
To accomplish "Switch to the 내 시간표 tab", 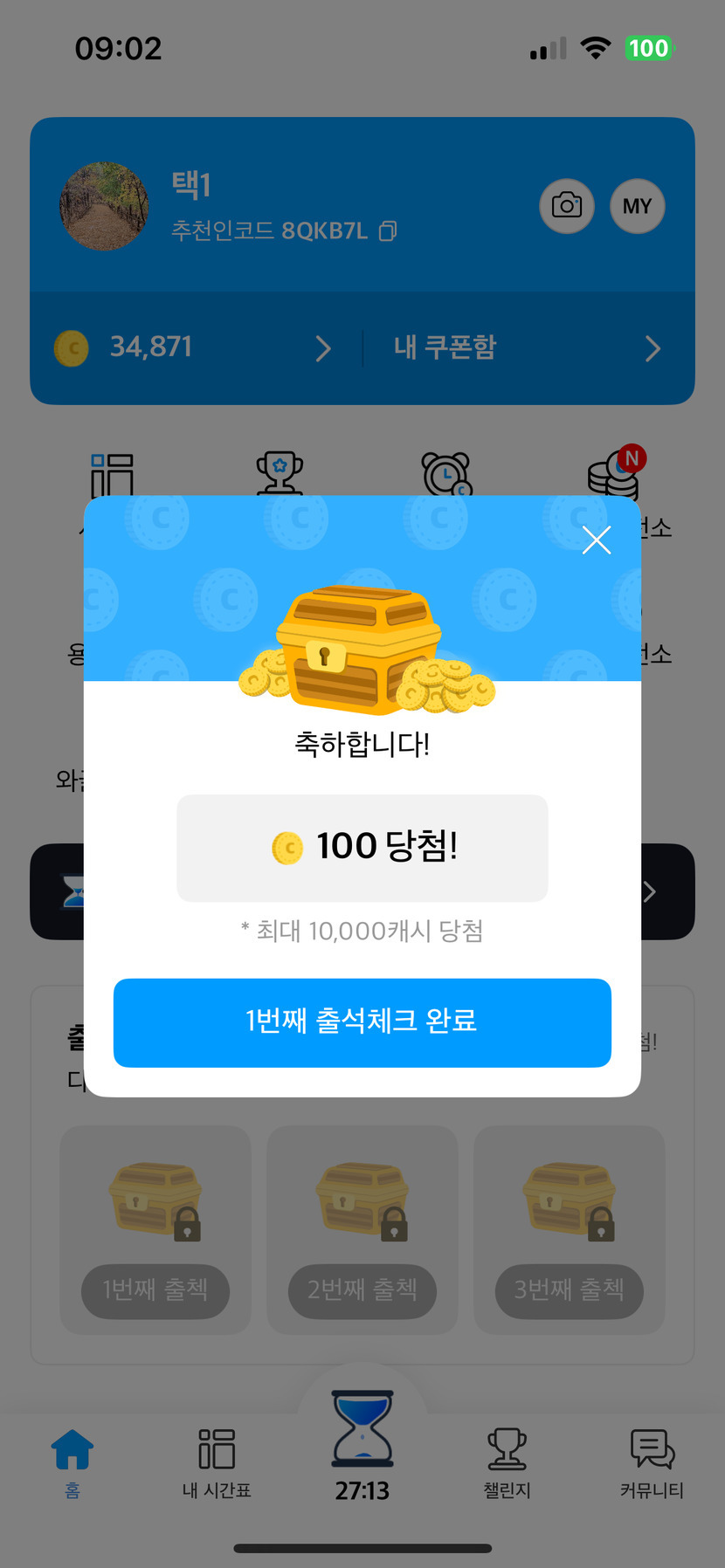I will click(217, 1462).
